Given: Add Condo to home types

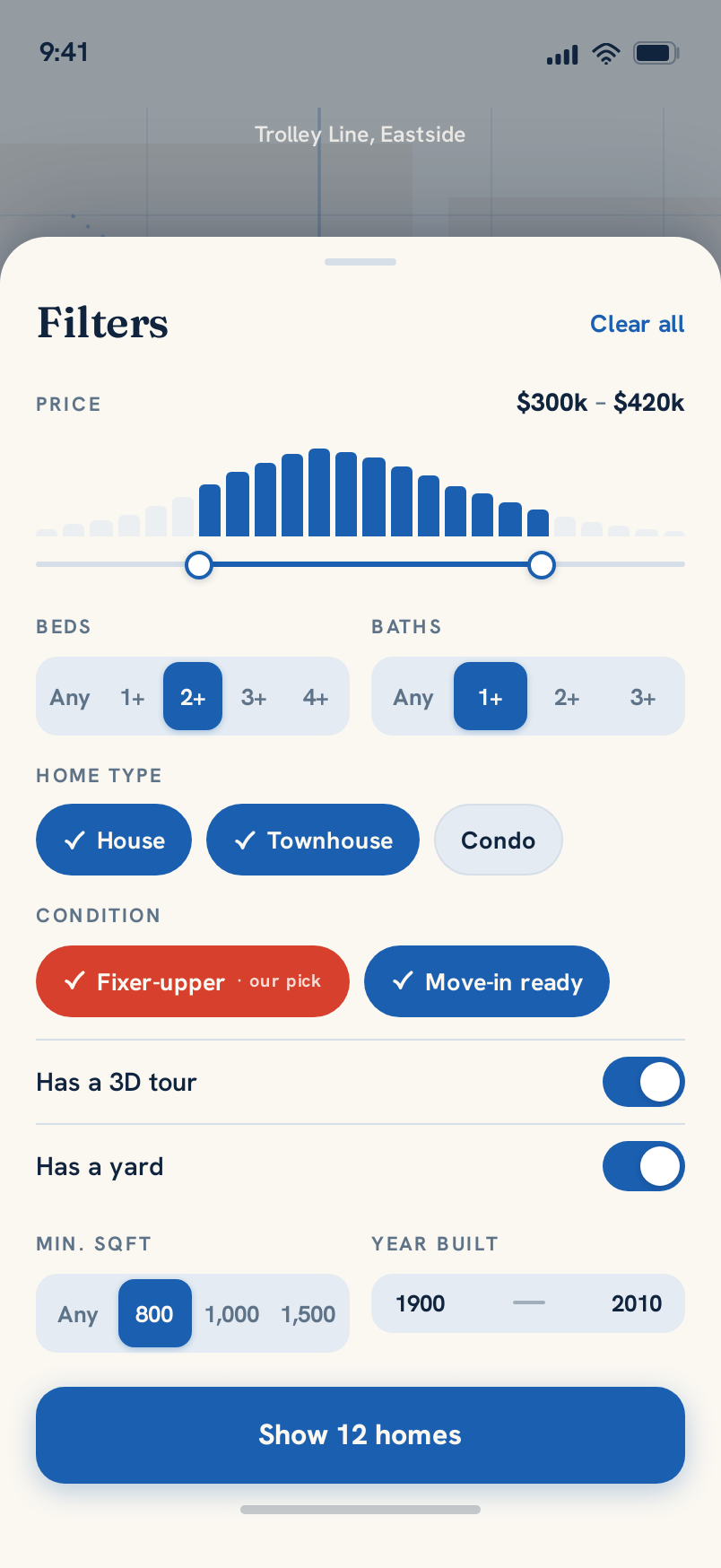Looking at the screenshot, I should click(x=499, y=840).
